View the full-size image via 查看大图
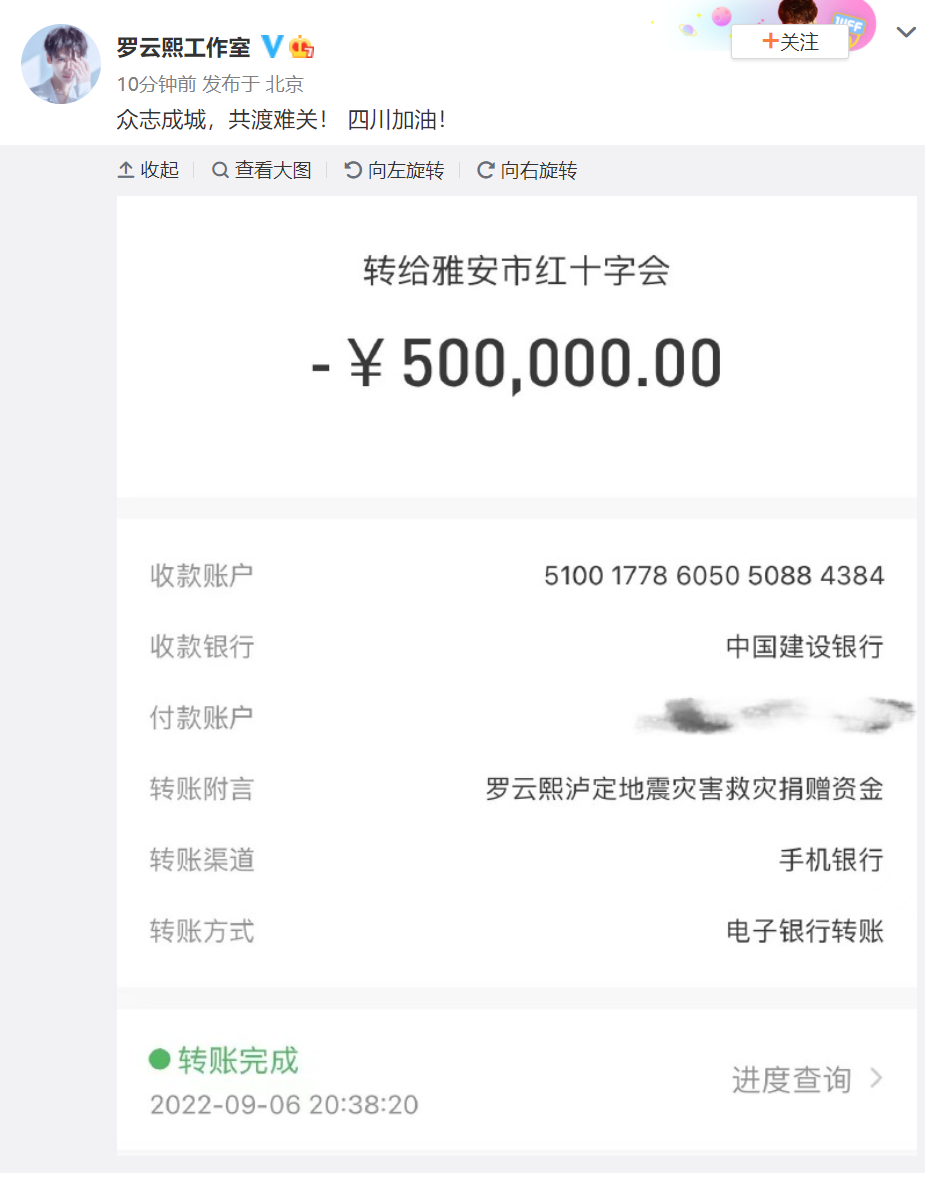The width and height of the screenshot is (925, 1179). (x=262, y=170)
